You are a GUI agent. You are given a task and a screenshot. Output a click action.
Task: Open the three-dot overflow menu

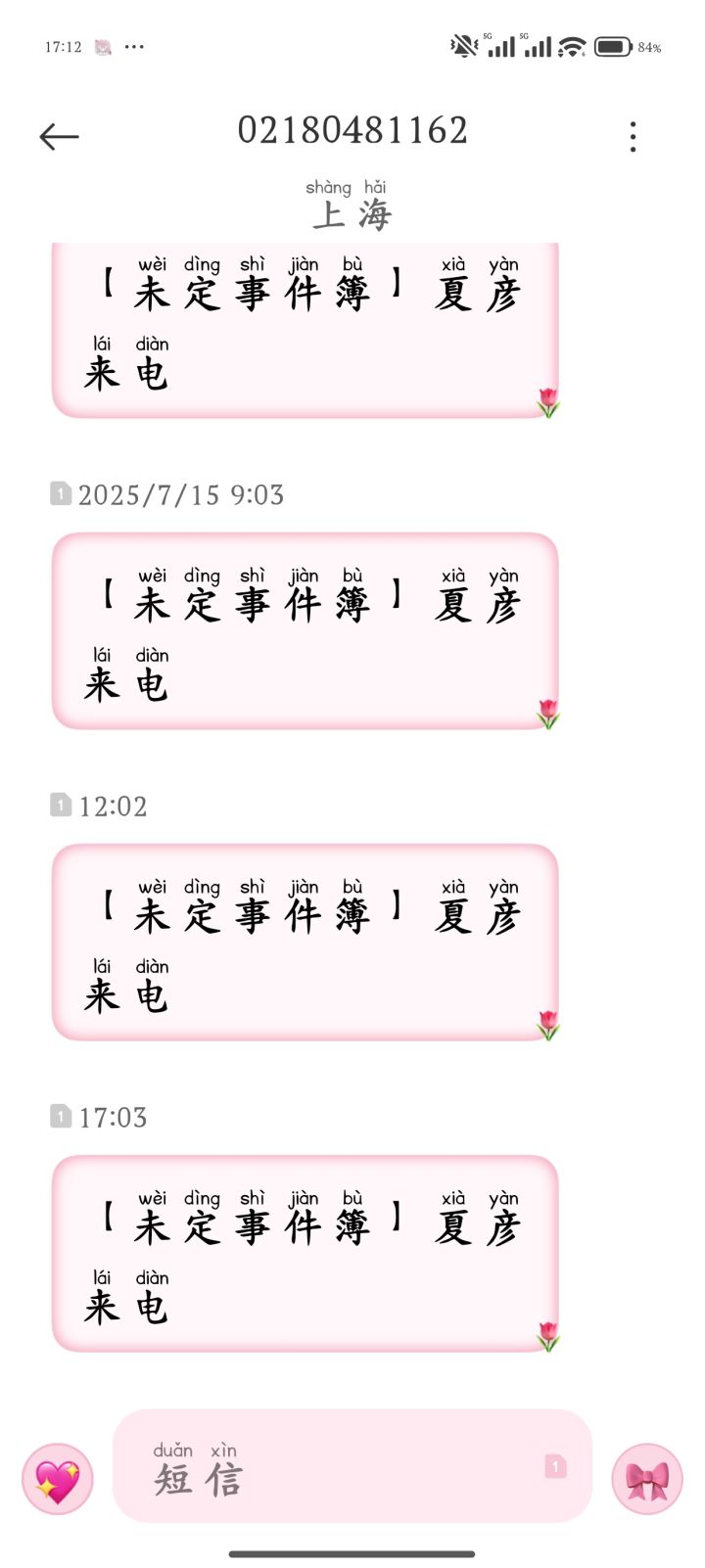(634, 136)
